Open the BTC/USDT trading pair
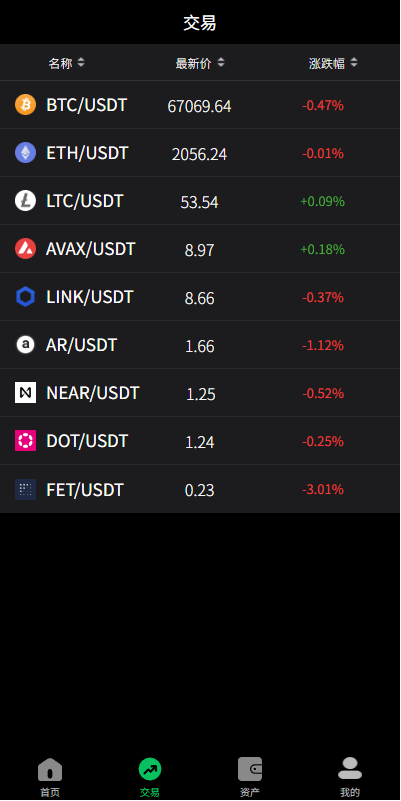 pos(200,105)
